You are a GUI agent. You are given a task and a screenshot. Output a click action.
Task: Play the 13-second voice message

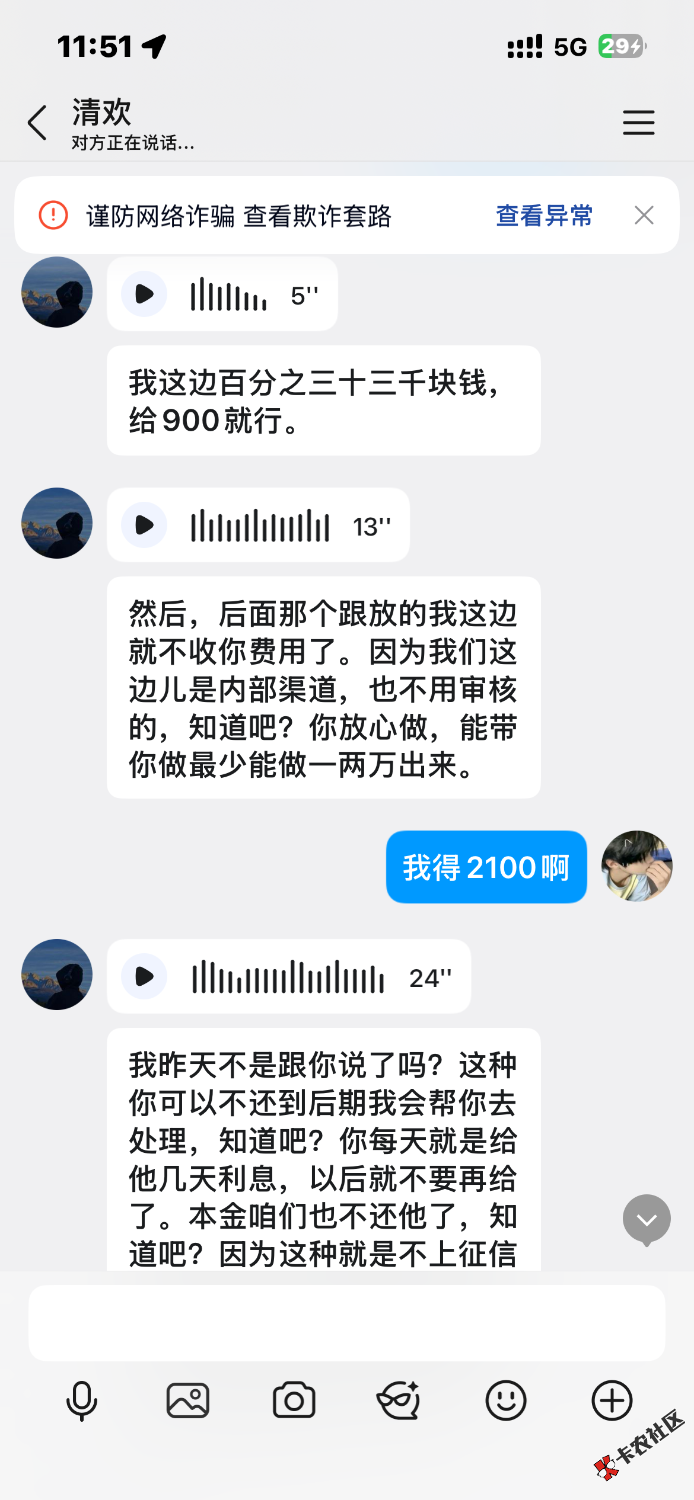[144, 525]
